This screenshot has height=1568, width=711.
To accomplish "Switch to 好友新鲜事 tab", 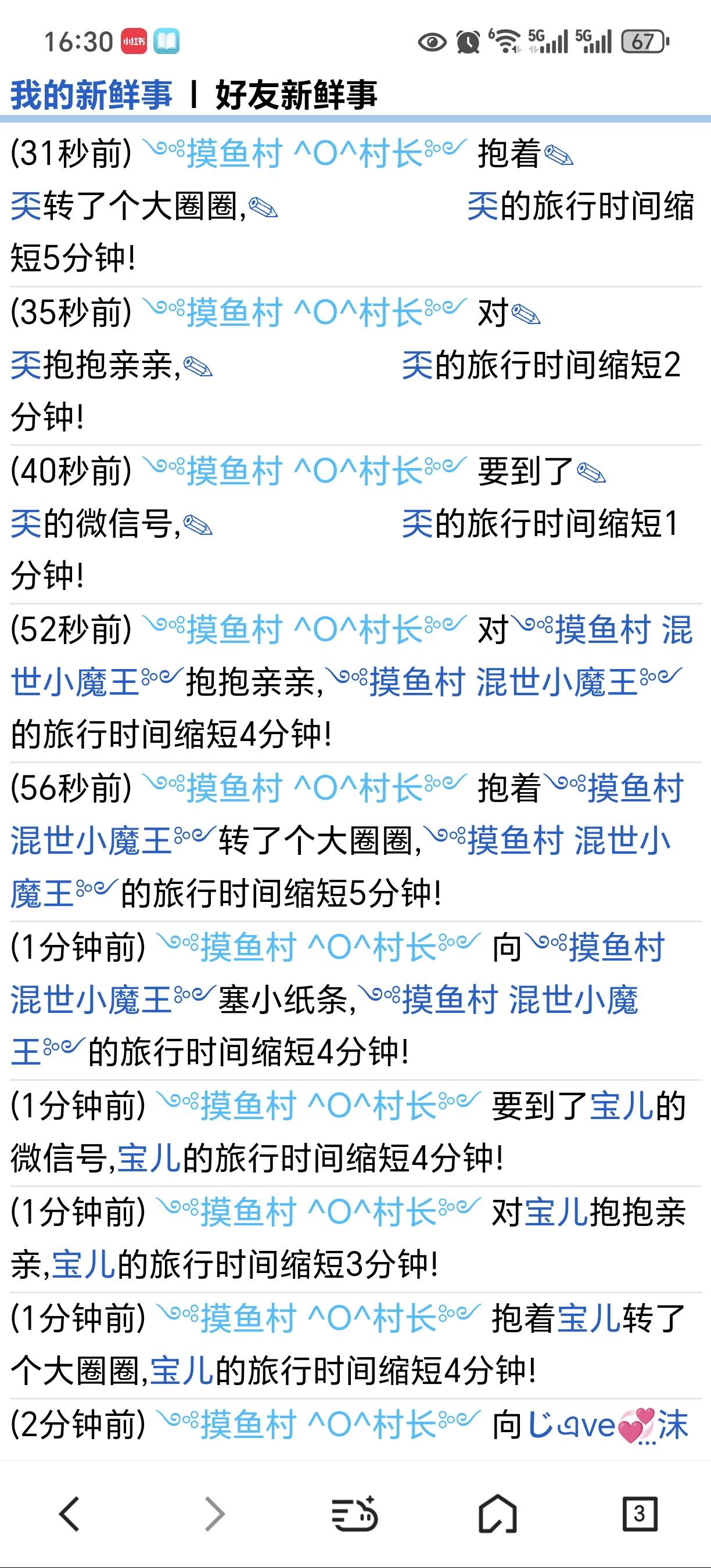I will [296, 95].
